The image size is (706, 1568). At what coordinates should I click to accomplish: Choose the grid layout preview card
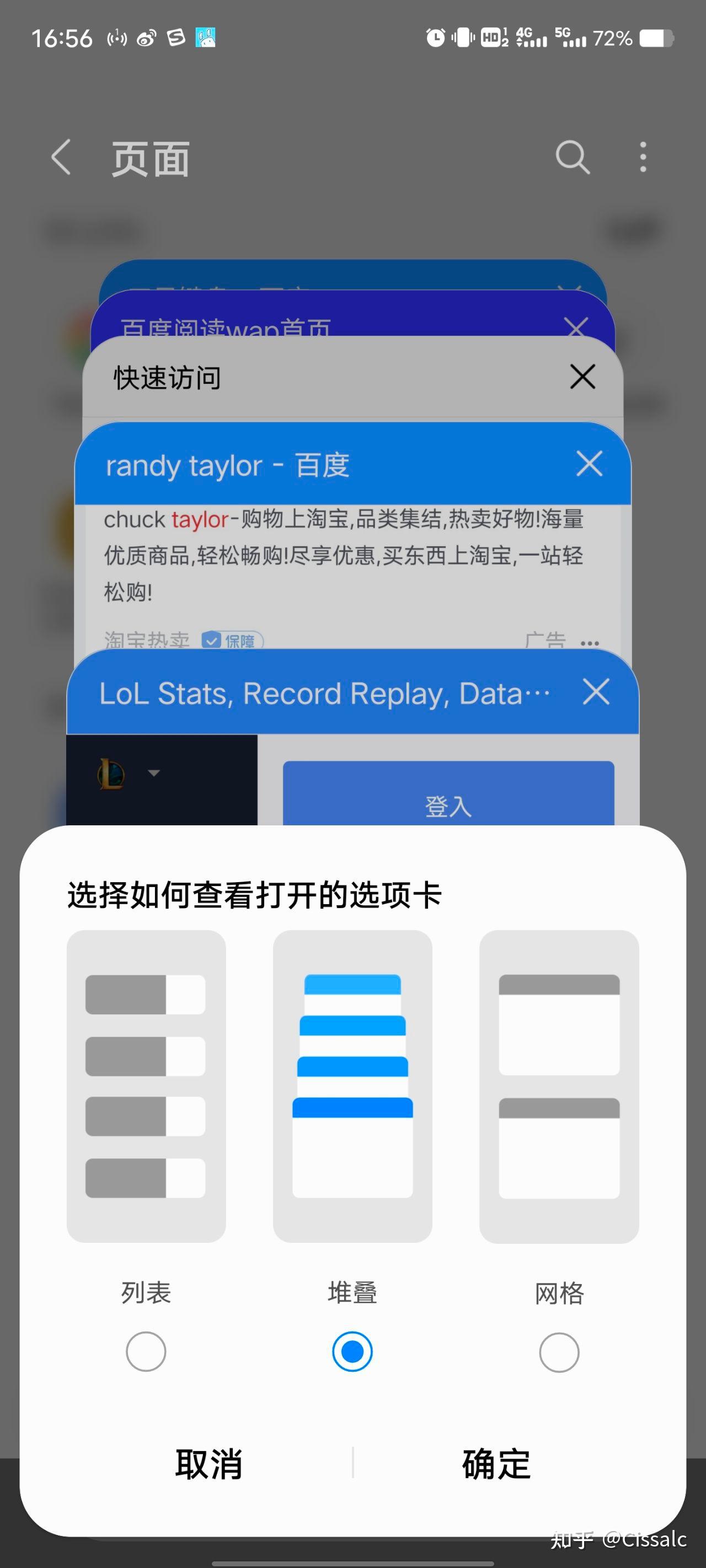click(x=559, y=1086)
